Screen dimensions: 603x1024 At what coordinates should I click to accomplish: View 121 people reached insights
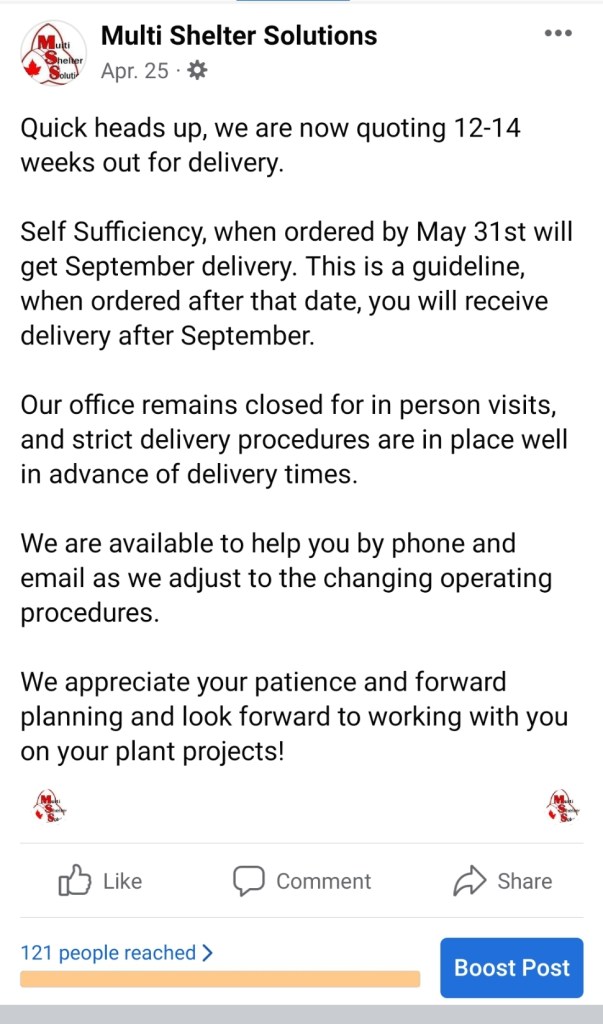(117, 953)
